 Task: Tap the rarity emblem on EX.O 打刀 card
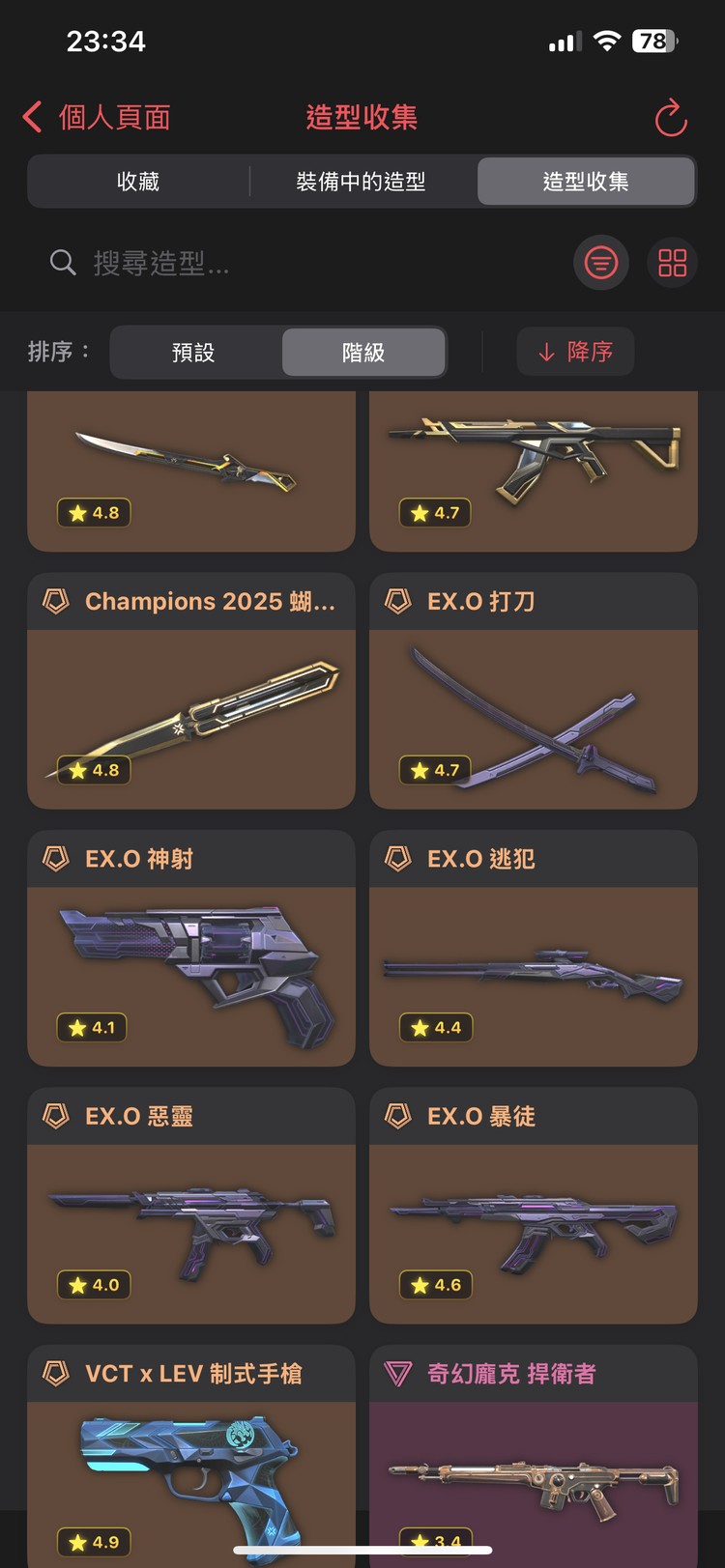point(400,600)
